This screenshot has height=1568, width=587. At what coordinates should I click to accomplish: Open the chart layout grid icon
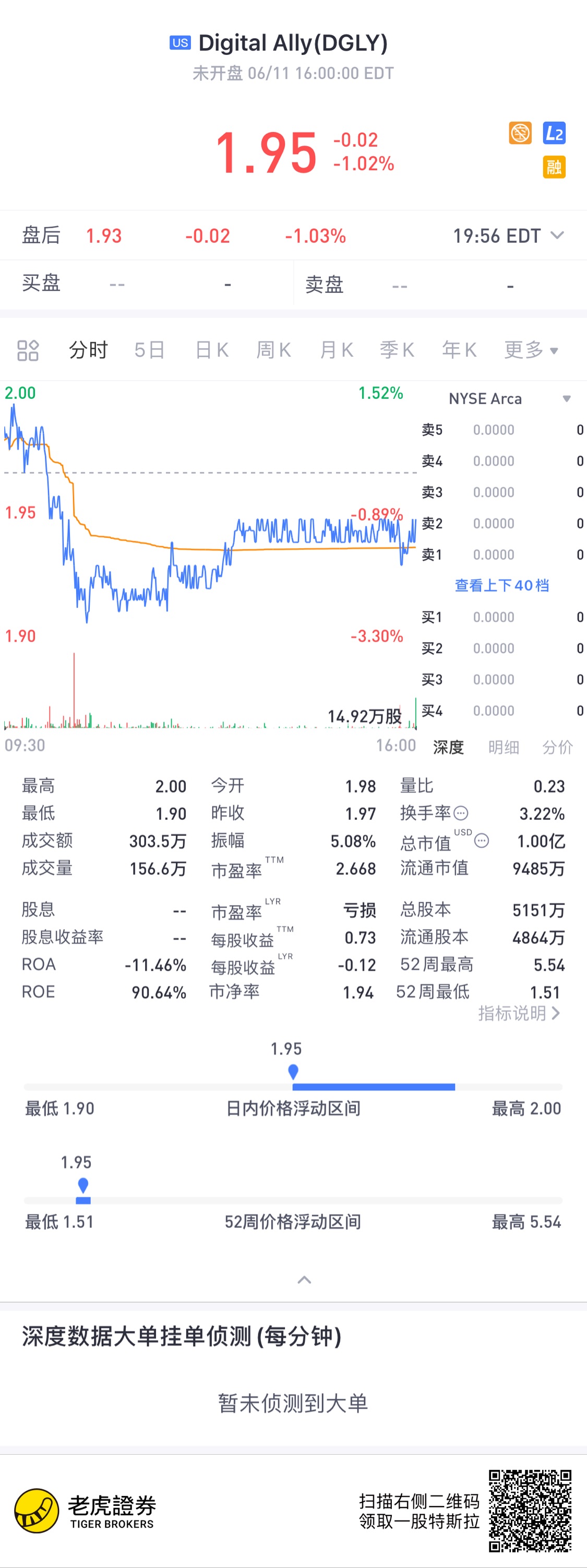(x=28, y=350)
